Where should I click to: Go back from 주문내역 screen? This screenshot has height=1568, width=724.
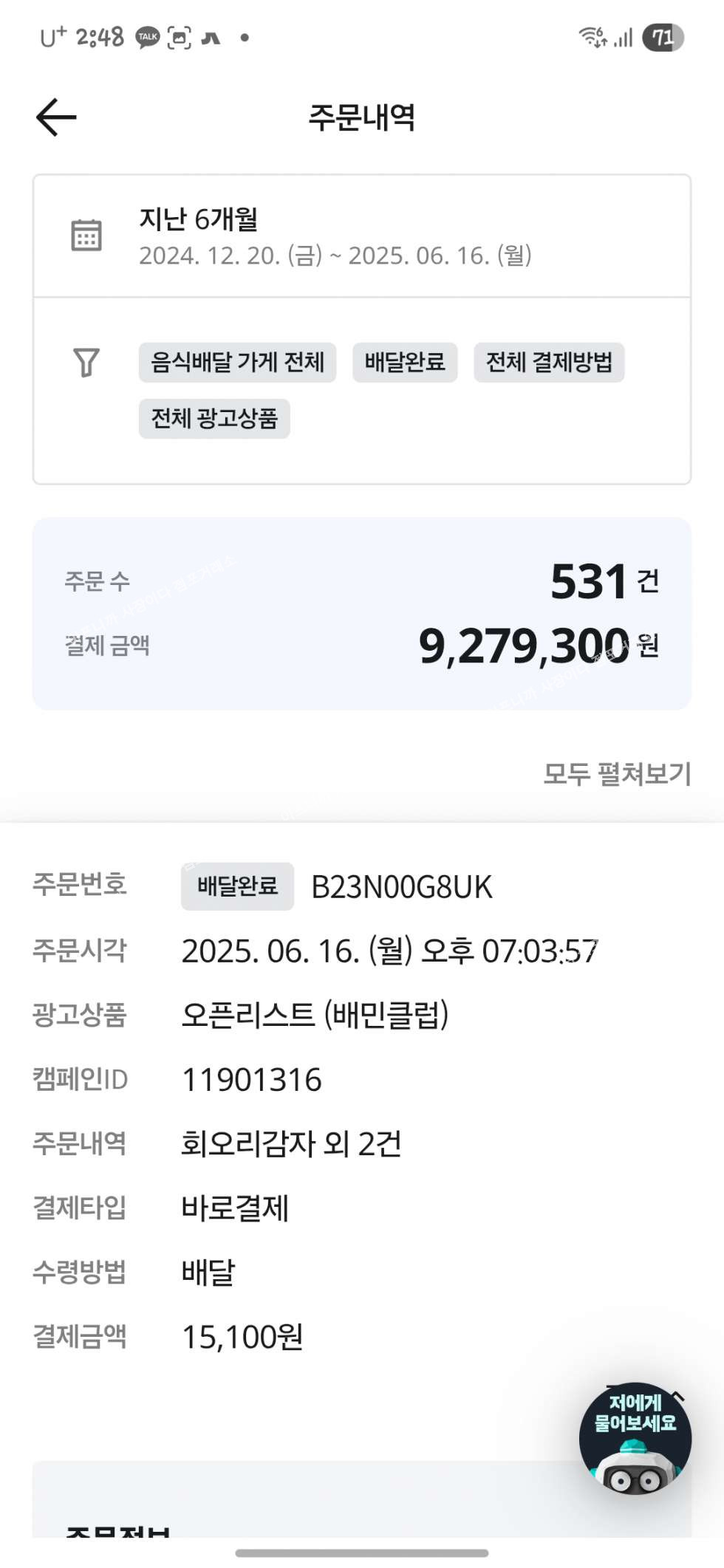tap(56, 117)
